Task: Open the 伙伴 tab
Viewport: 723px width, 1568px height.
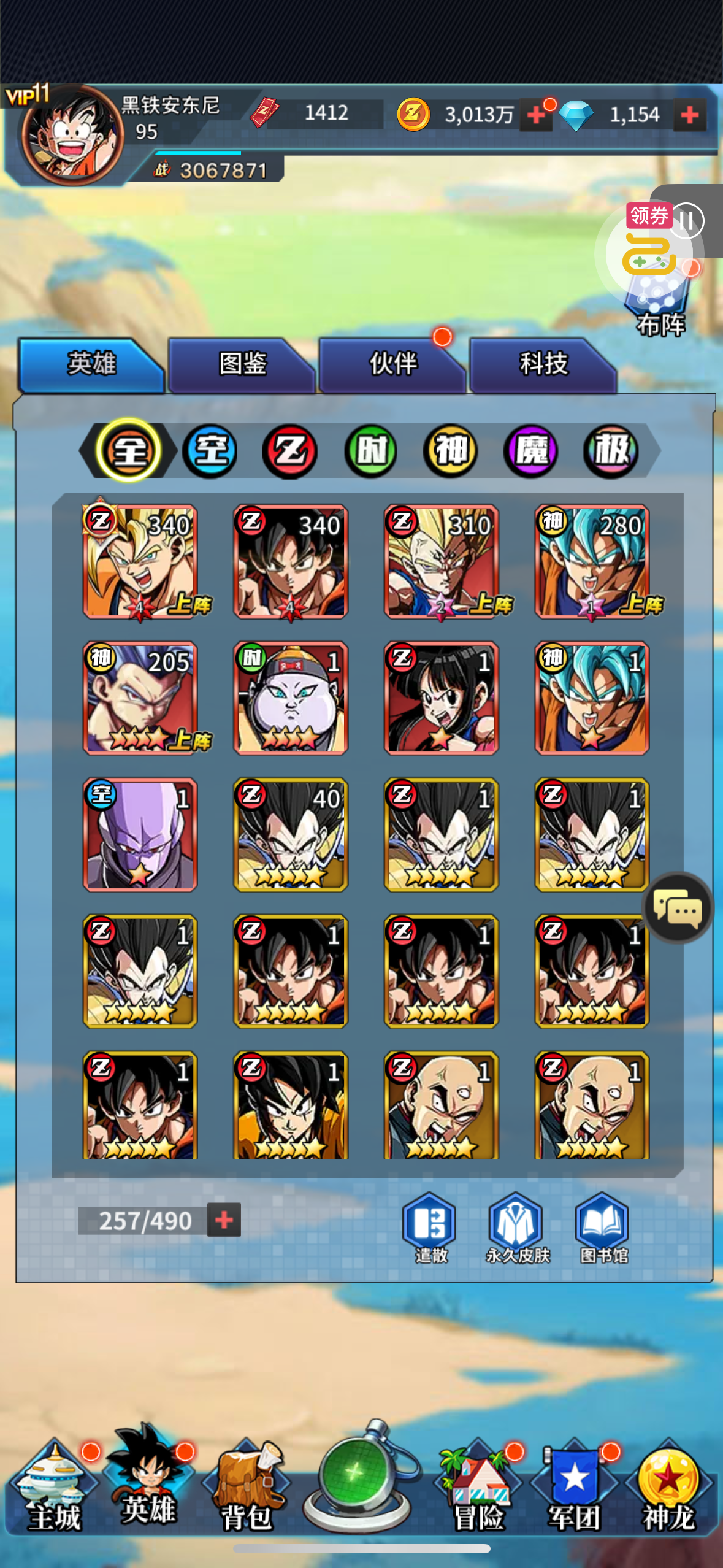Action: (392, 364)
